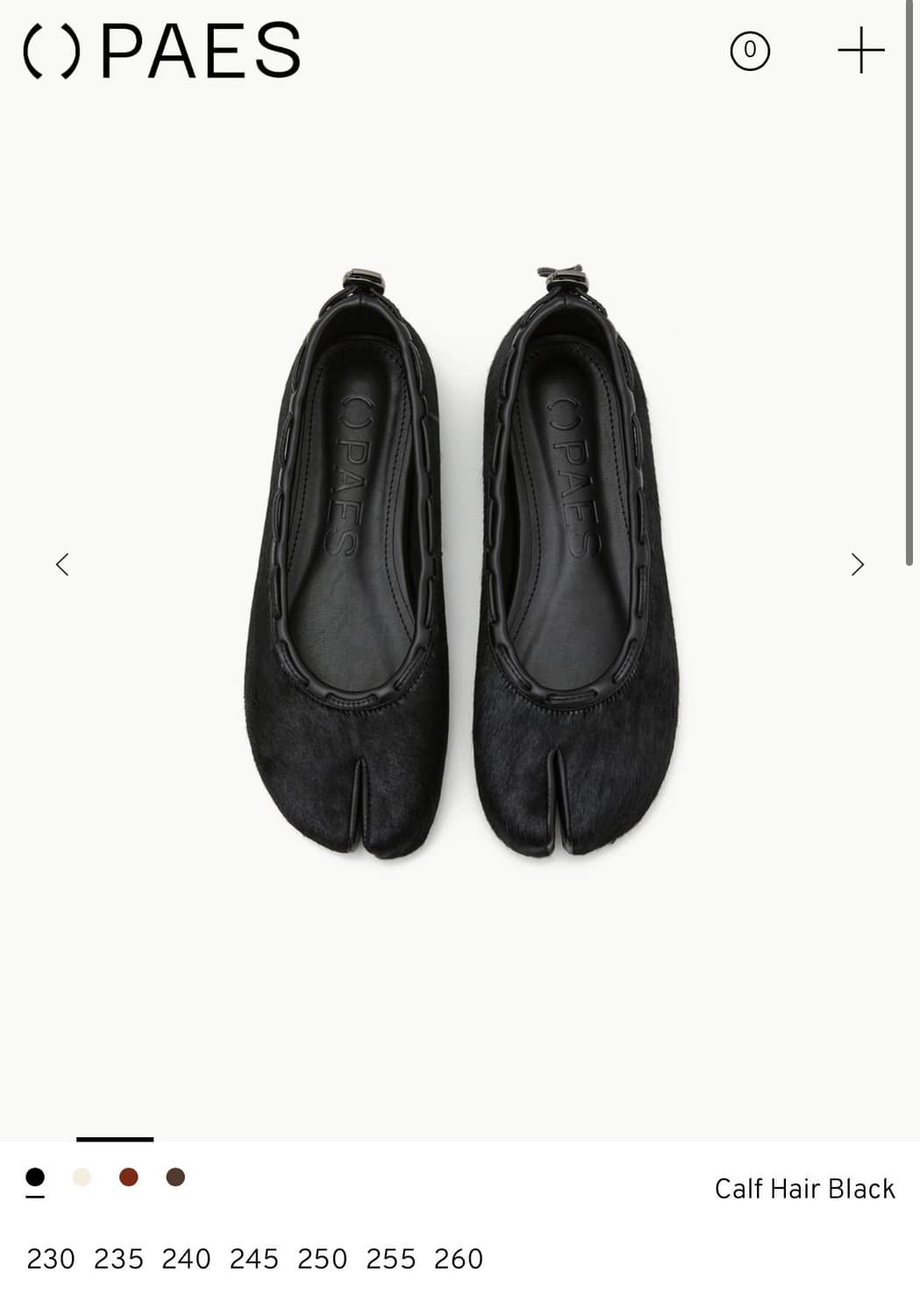Collapse back to previous image via left chevron
Viewport: 920px width, 1316px height.
[61, 564]
